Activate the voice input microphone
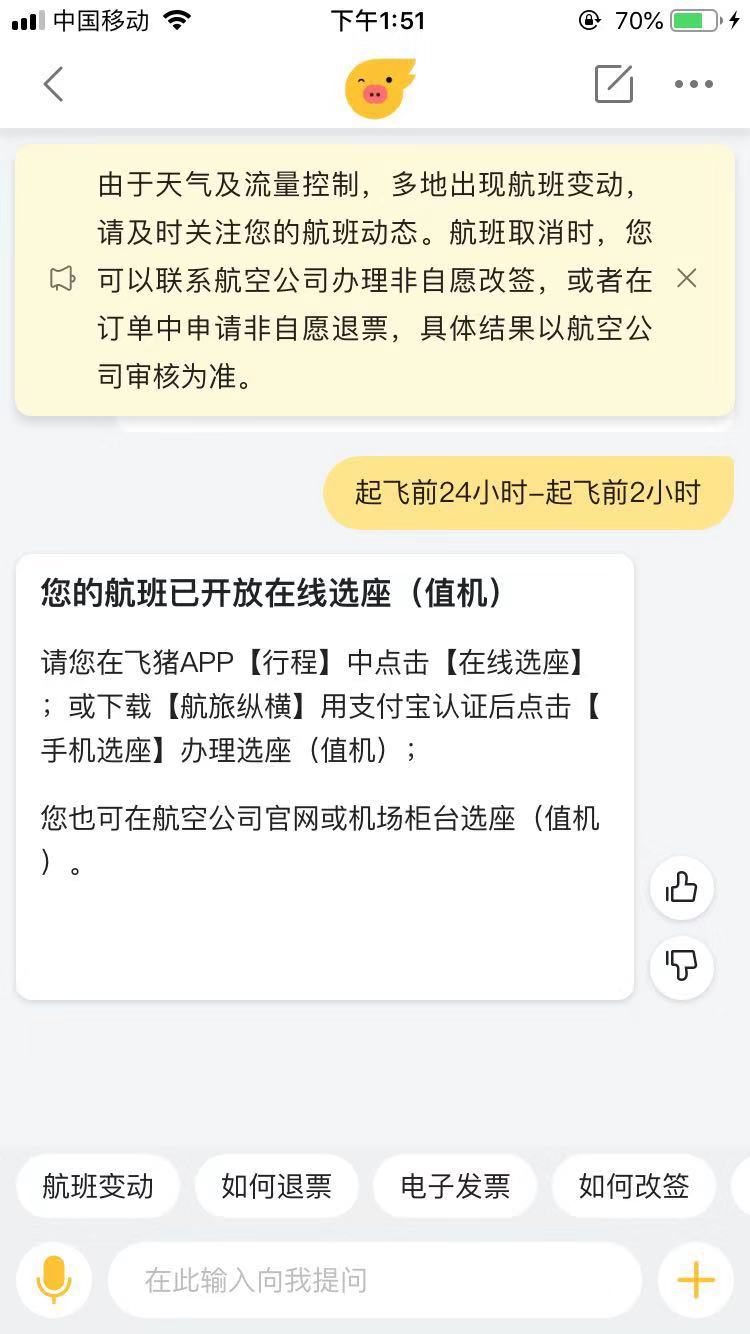The height and width of the screenshot is (1334, 750). pos(54,1279)
